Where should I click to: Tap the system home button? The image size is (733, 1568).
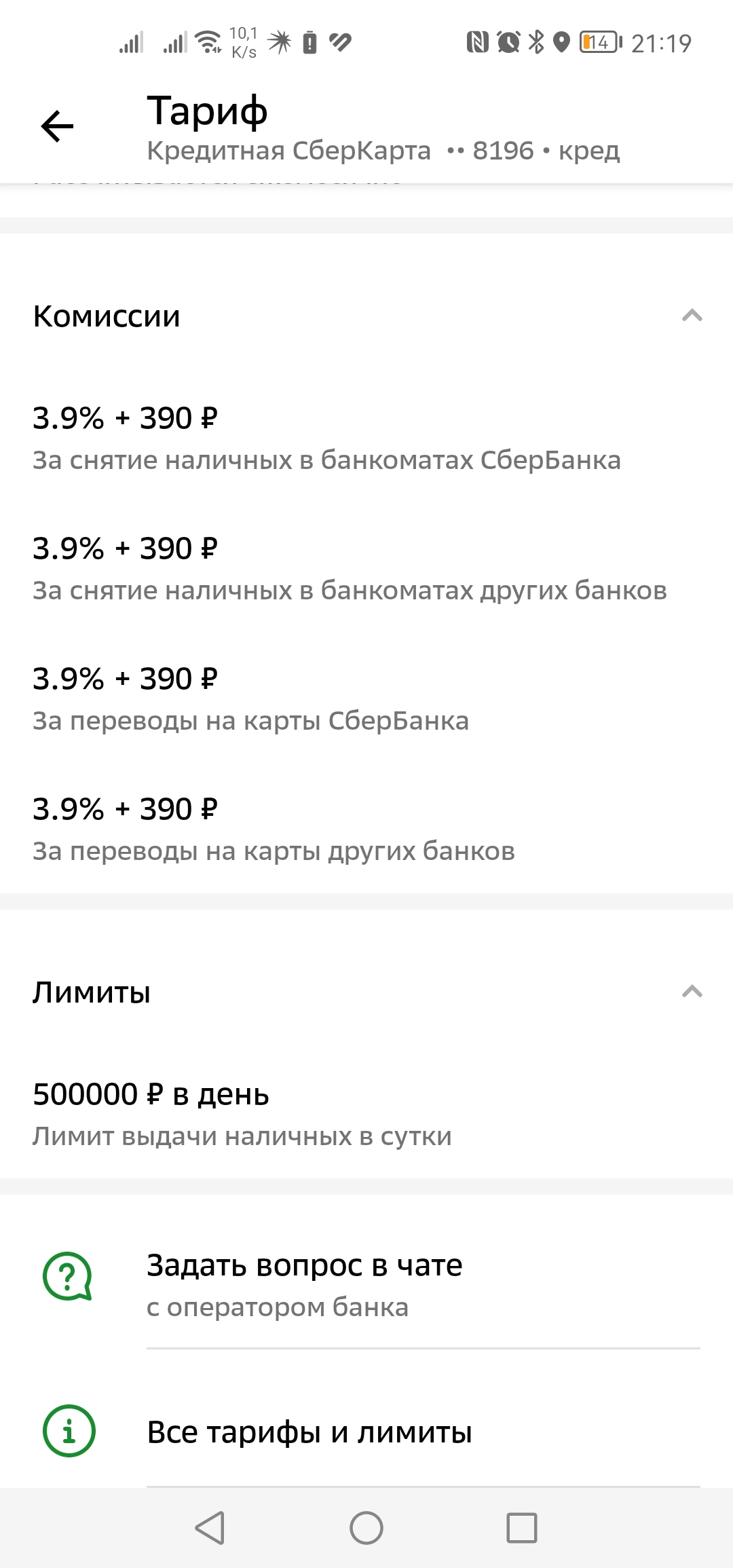click(366, 1528)
